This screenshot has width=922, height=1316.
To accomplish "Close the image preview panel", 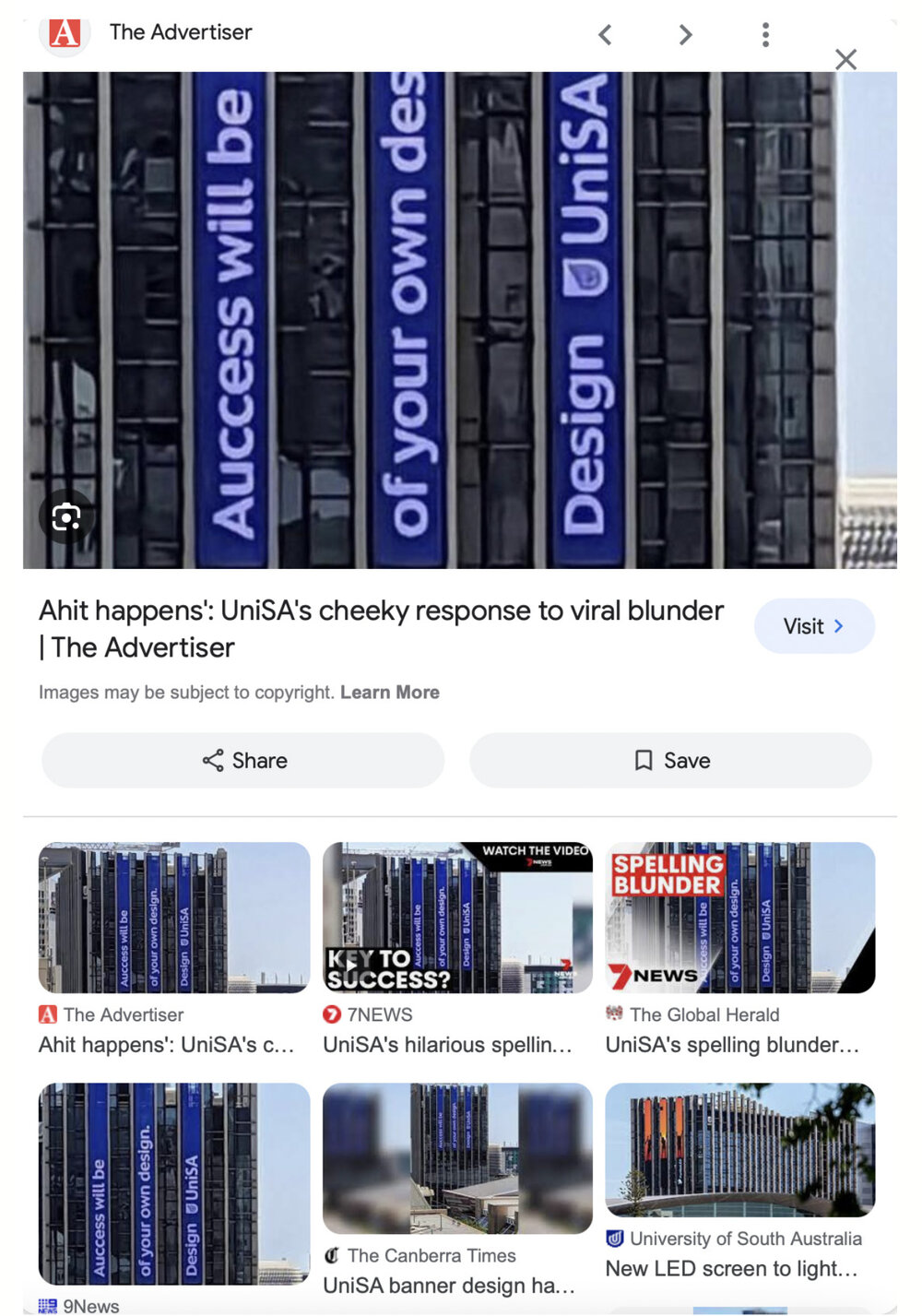I will 845,60.
